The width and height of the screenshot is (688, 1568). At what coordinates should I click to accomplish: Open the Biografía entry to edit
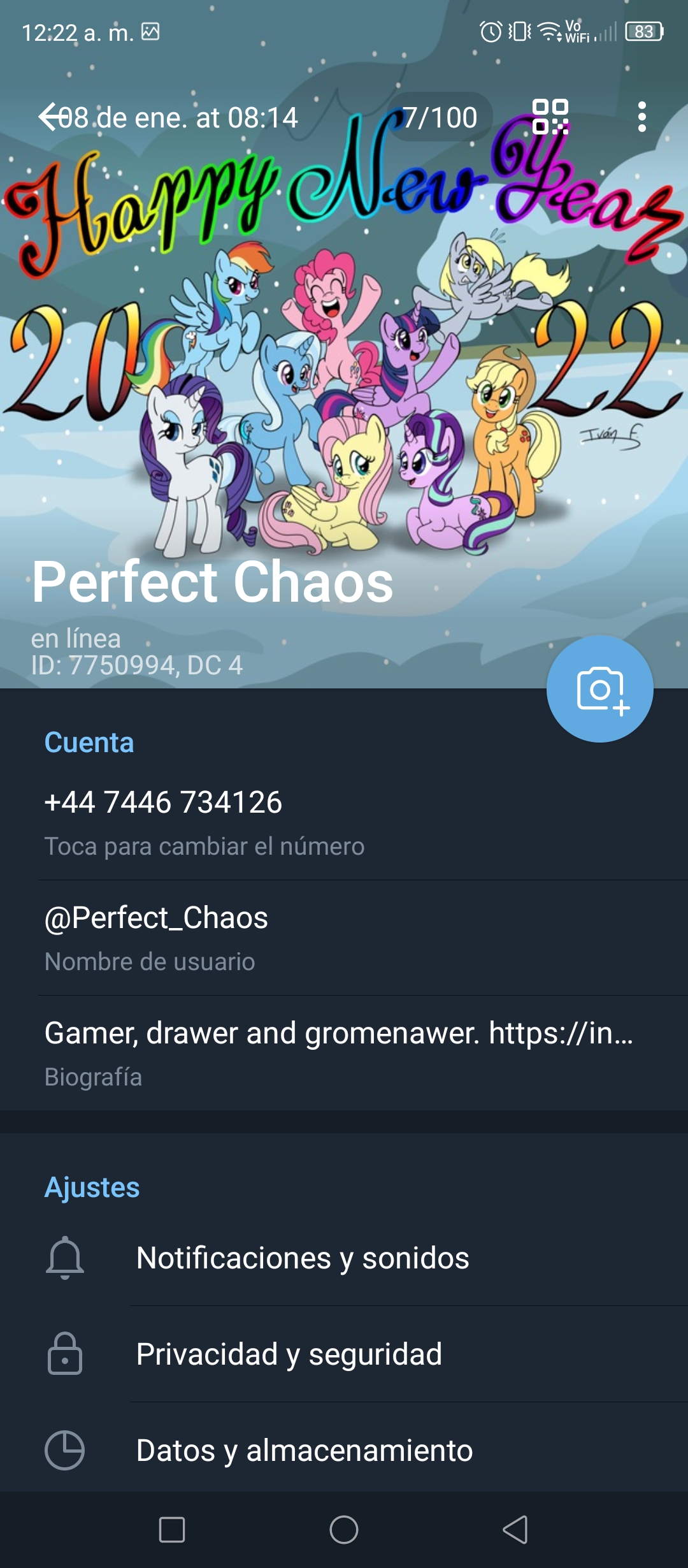click(344, 1054)
